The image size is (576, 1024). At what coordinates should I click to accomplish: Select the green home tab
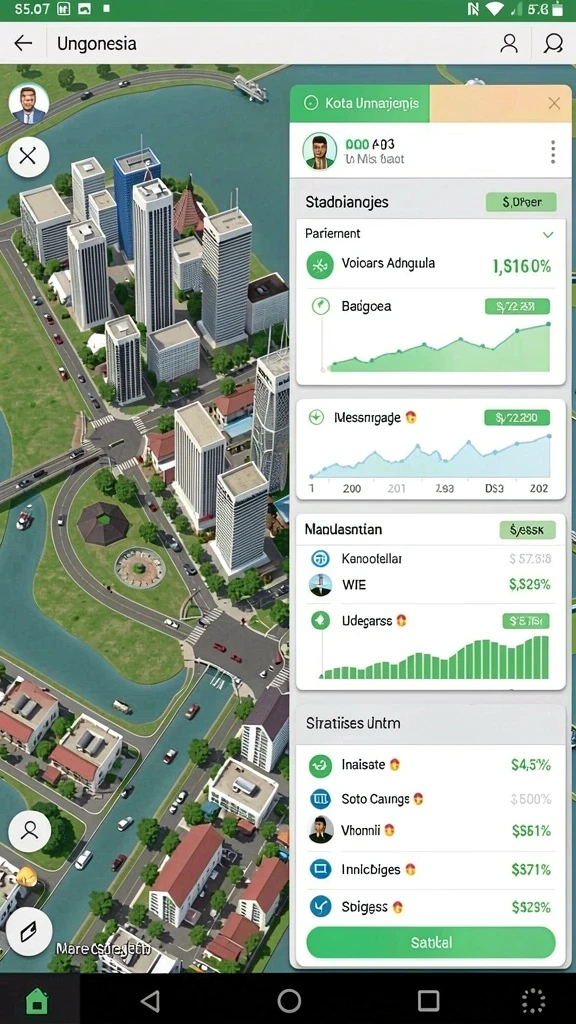coord(37,1000)
